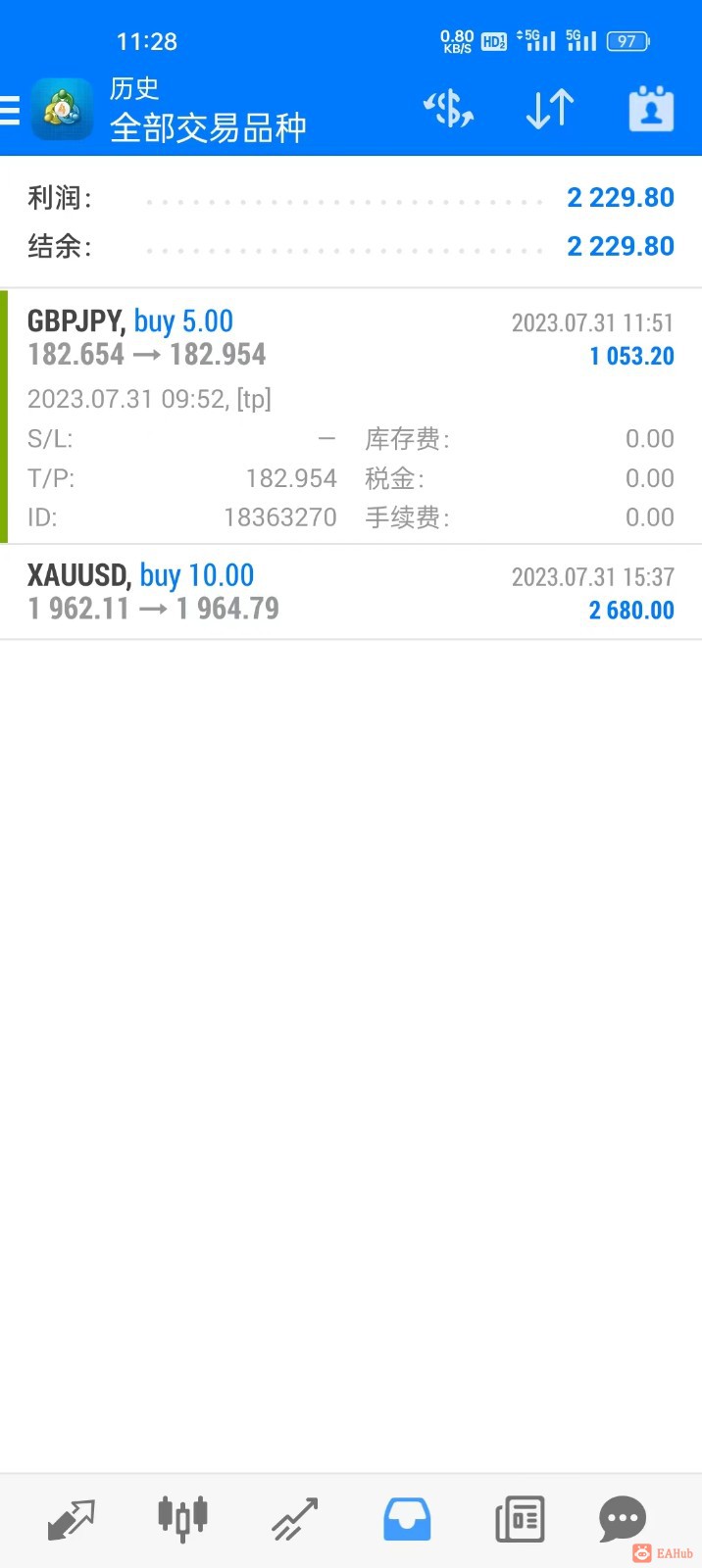Viewport: 702px width, 1568px height.
Task: Collapse the GBPJPY buy 5.00 trade
Action: click(350, 338)
